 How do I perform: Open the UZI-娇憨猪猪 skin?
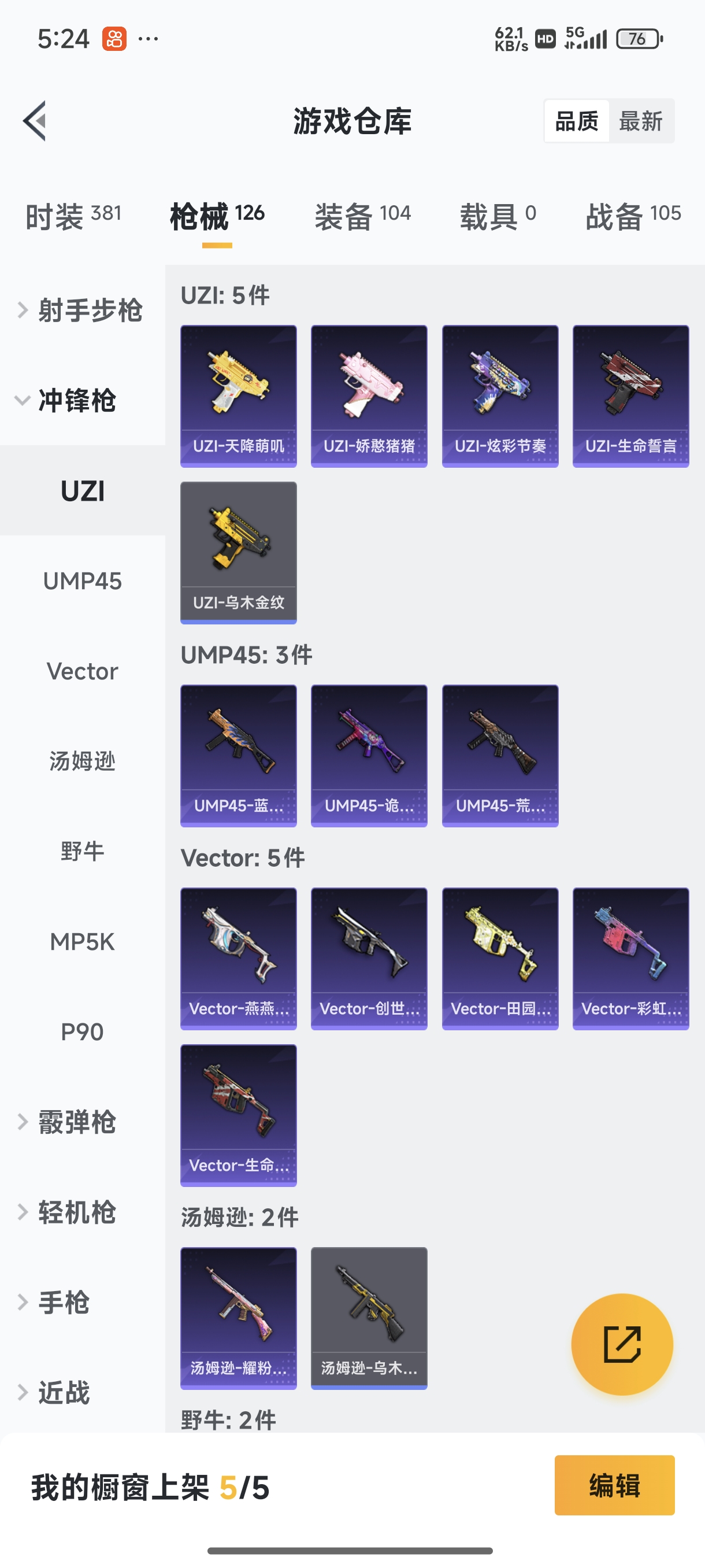[369, 396]
